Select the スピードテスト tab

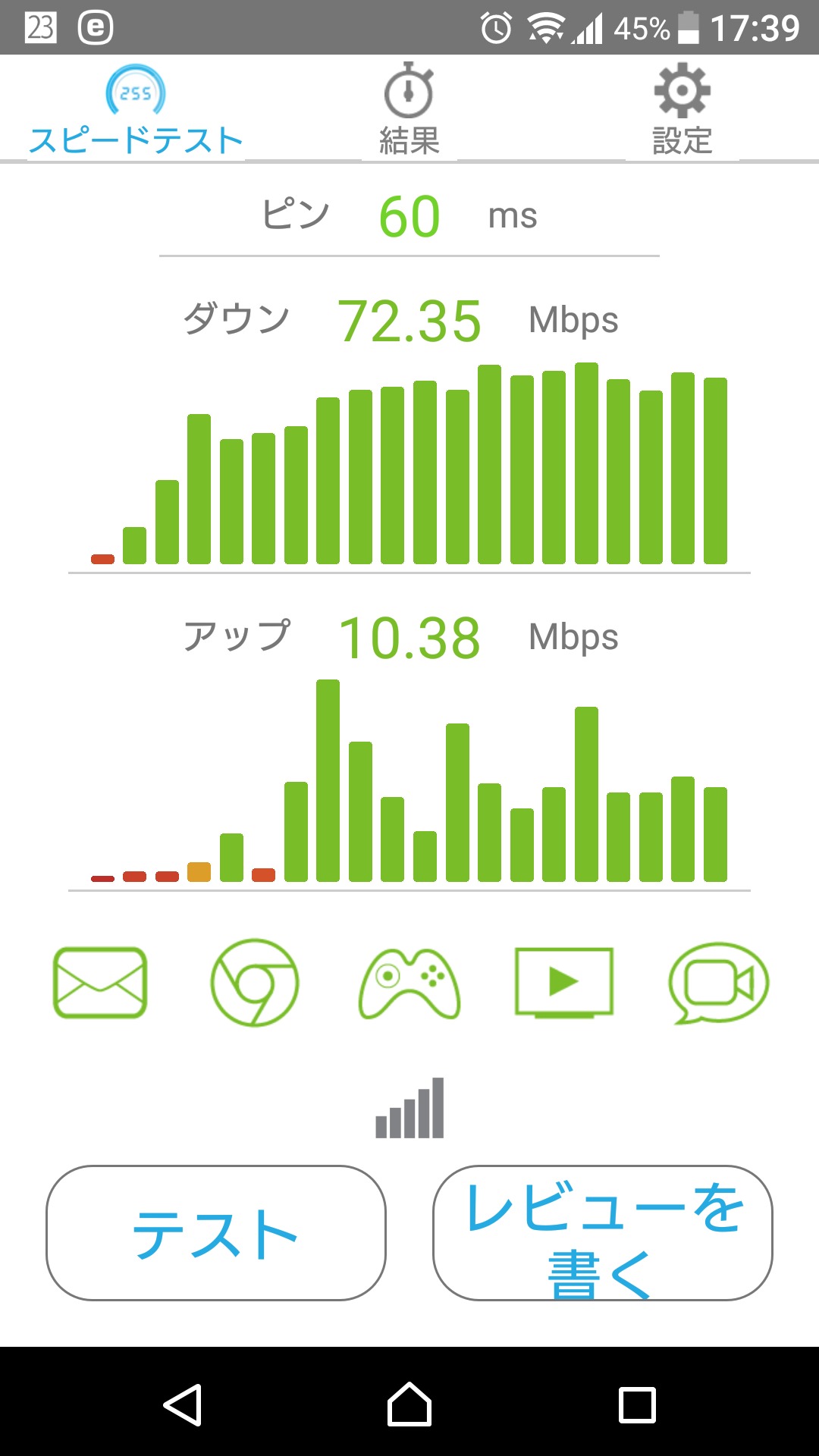pos(136,110)
